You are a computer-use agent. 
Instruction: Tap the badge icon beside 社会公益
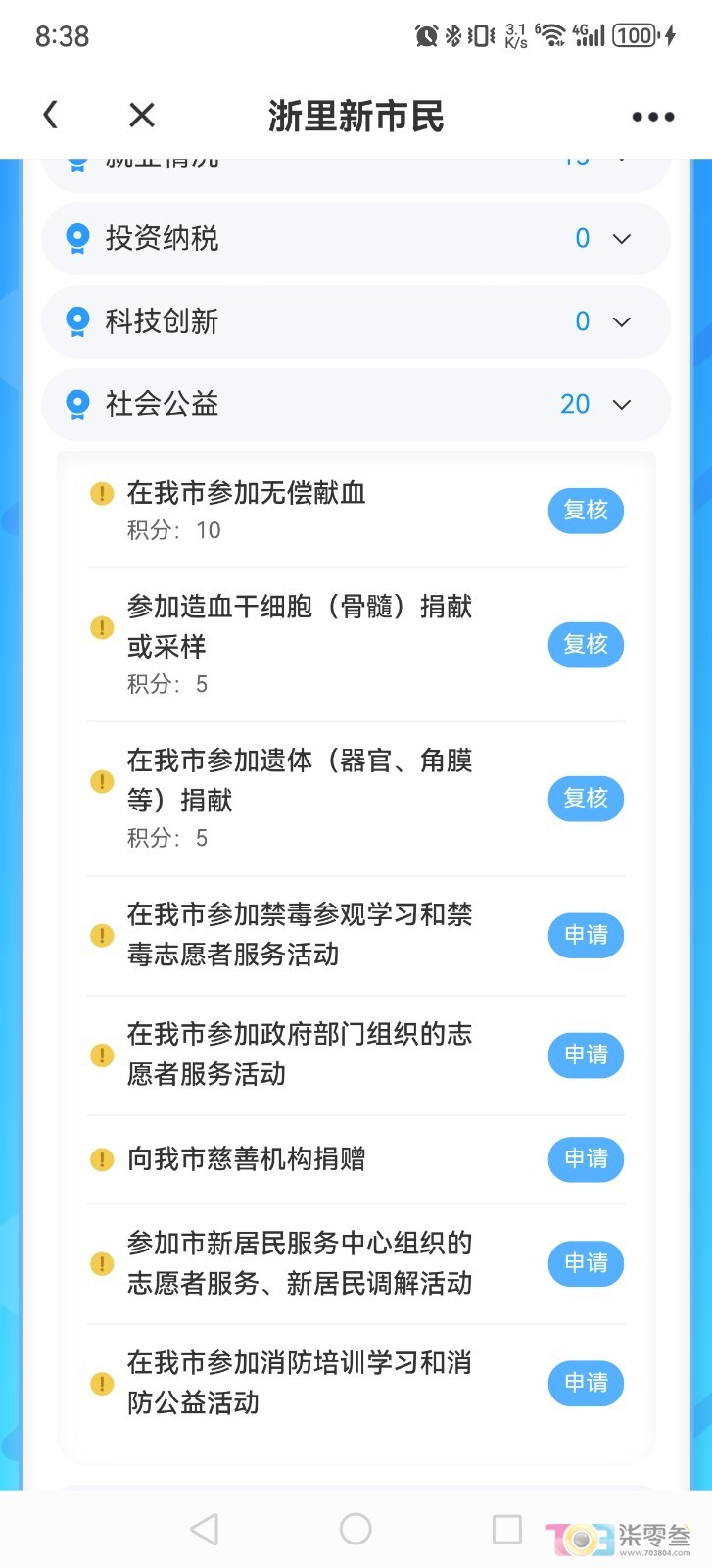[78, 404]
